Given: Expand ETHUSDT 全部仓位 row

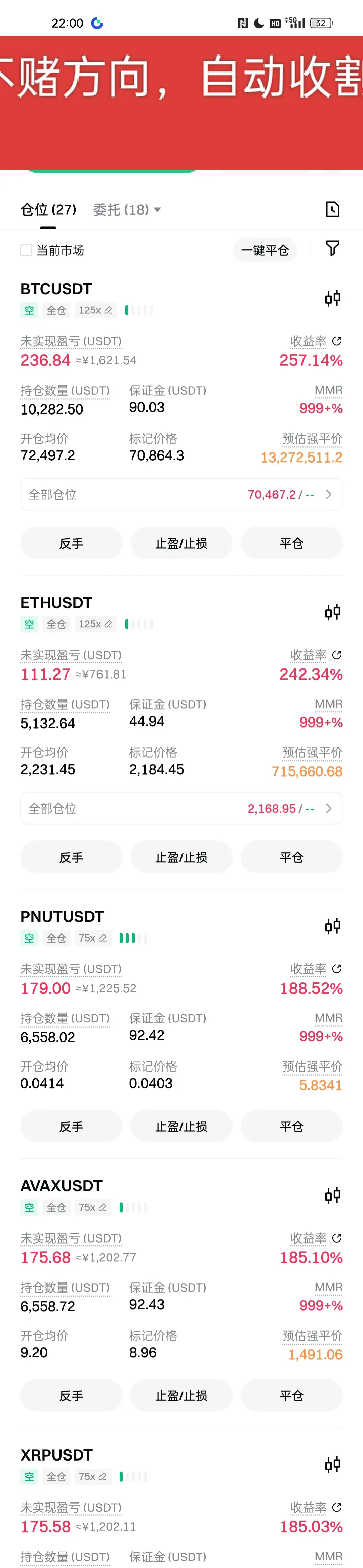Looking at the screenshot, I should (x=181, y=808).
